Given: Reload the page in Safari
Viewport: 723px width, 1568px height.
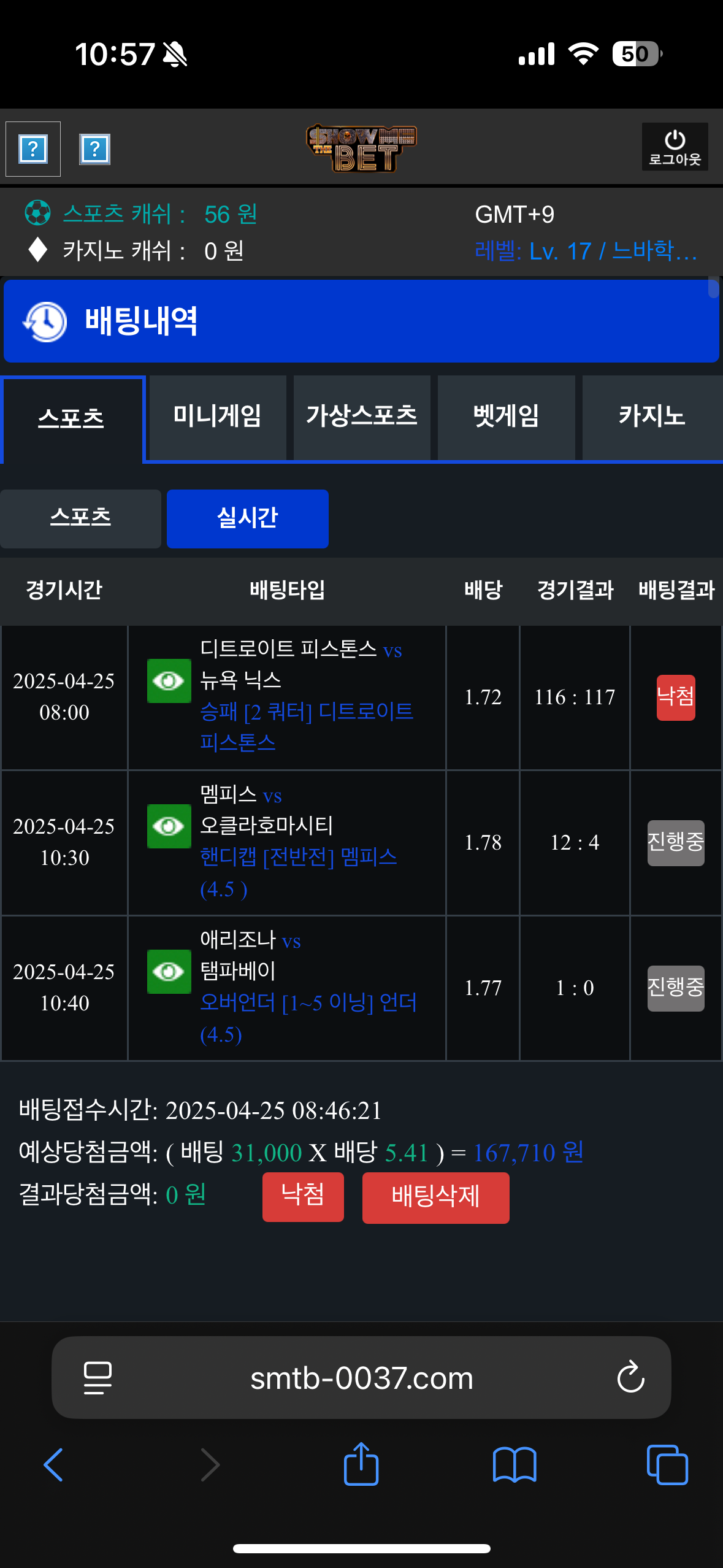Looking at the screenshot, I should (630, 1378).
